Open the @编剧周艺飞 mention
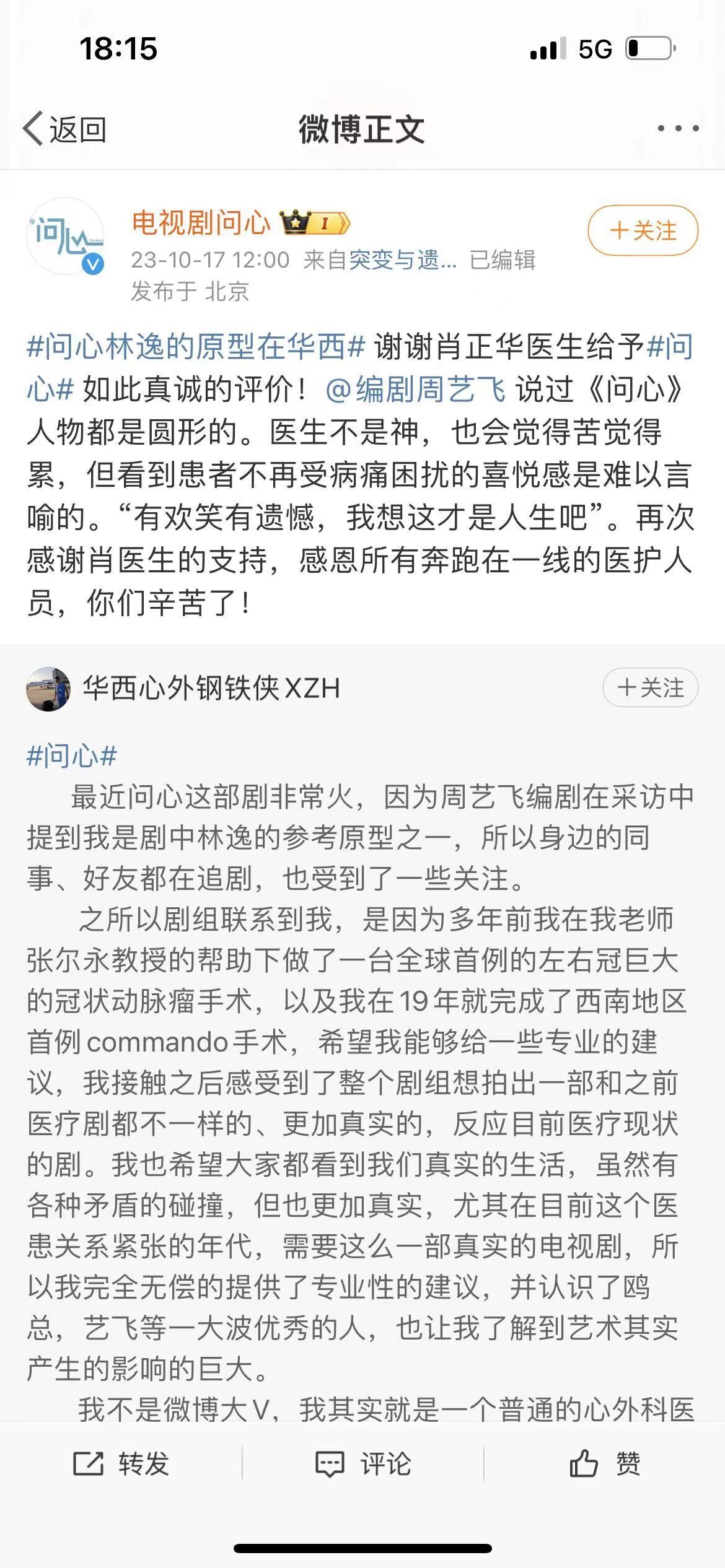The width and height of the screenshot is (725, 1568). [415, 390]
